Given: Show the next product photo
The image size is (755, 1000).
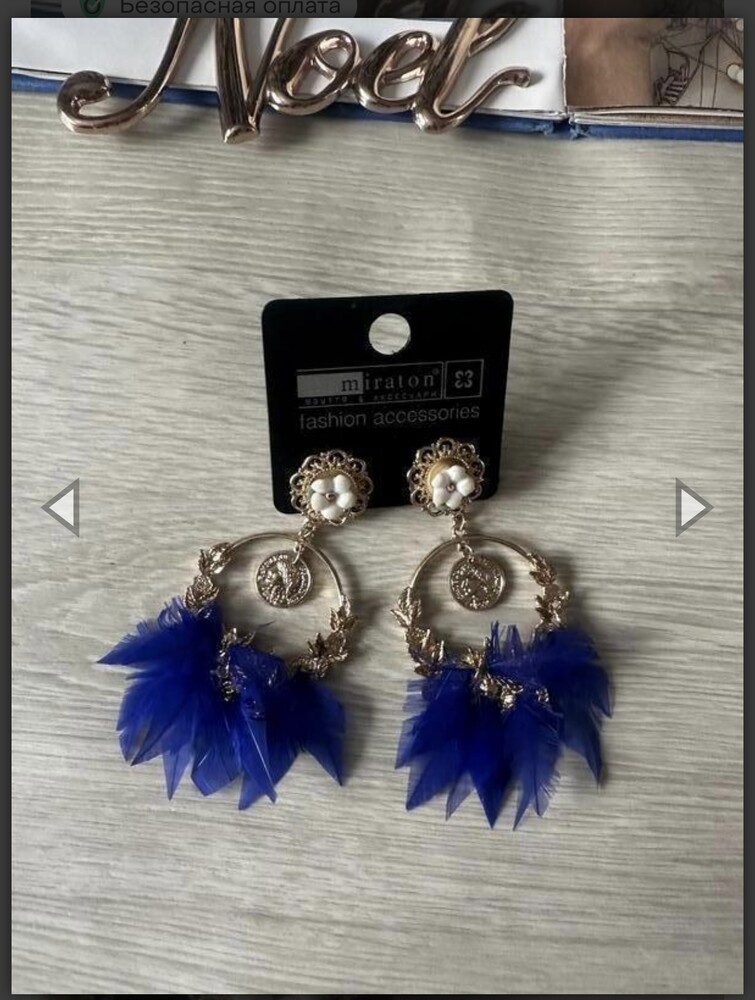Looking at the screenshot, I should coord(692,507).
